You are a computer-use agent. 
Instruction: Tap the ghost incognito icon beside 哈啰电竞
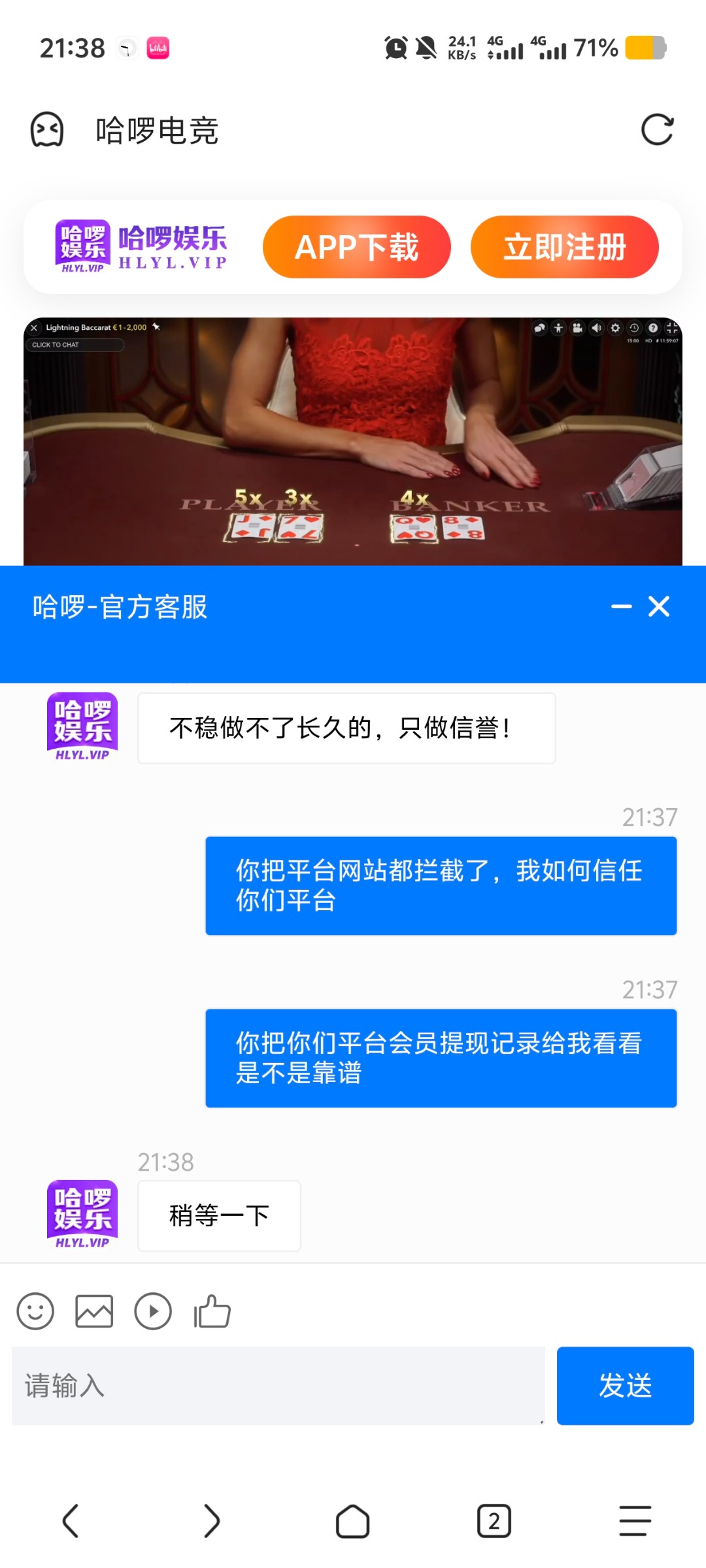point(47,129)
